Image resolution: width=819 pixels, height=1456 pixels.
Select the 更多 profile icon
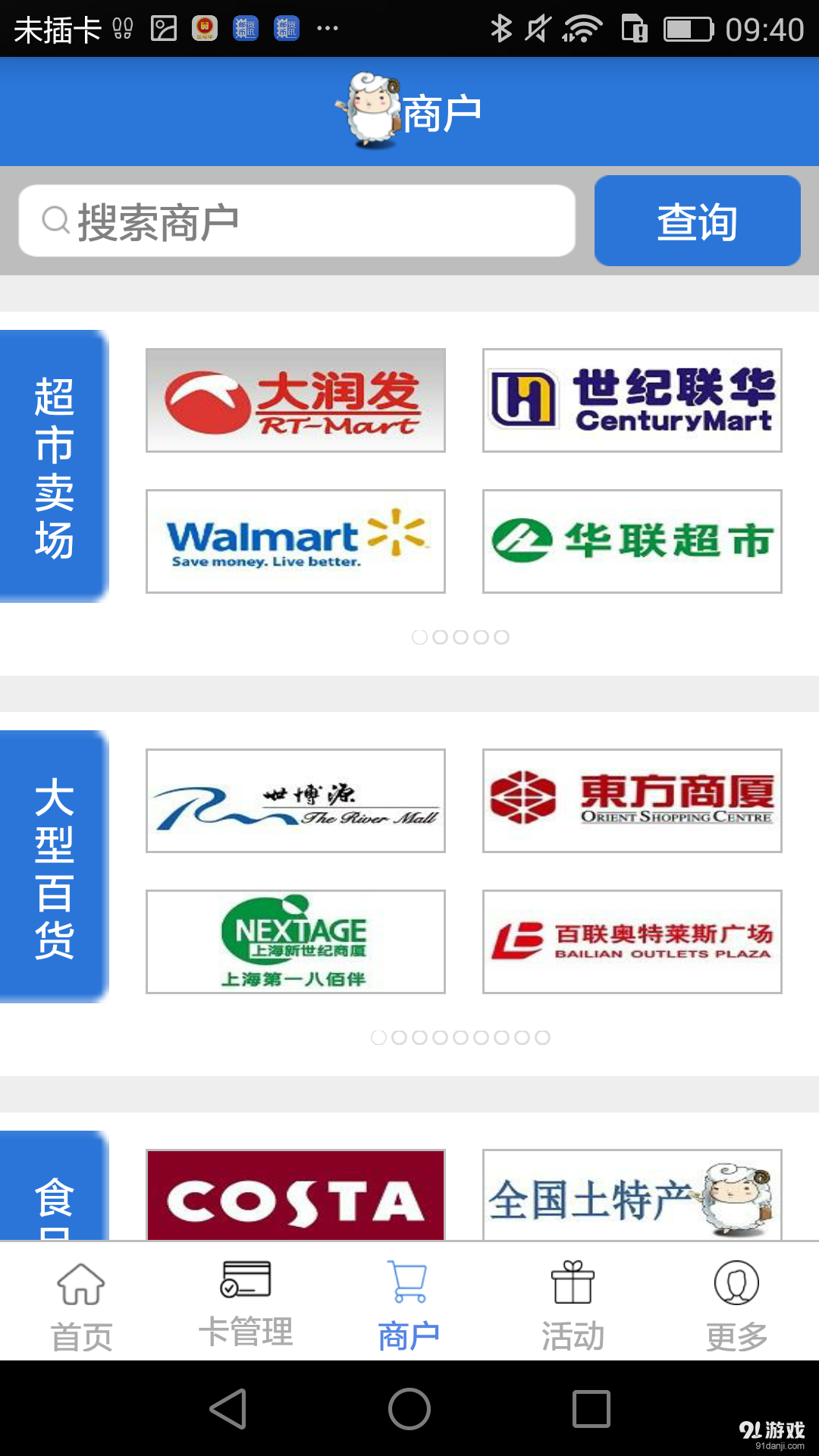[736, 1282]
